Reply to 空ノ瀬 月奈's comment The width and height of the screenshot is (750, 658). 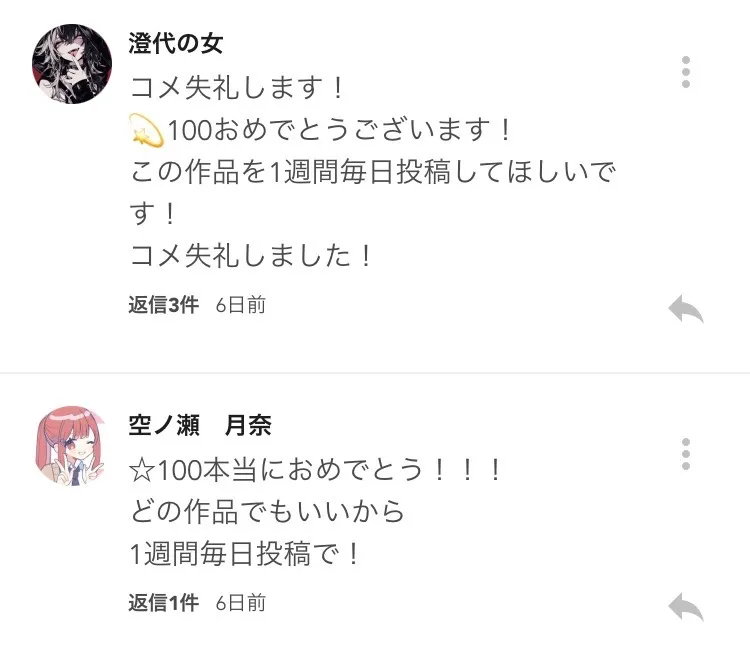pyautogui.click(x=686, y=607)
